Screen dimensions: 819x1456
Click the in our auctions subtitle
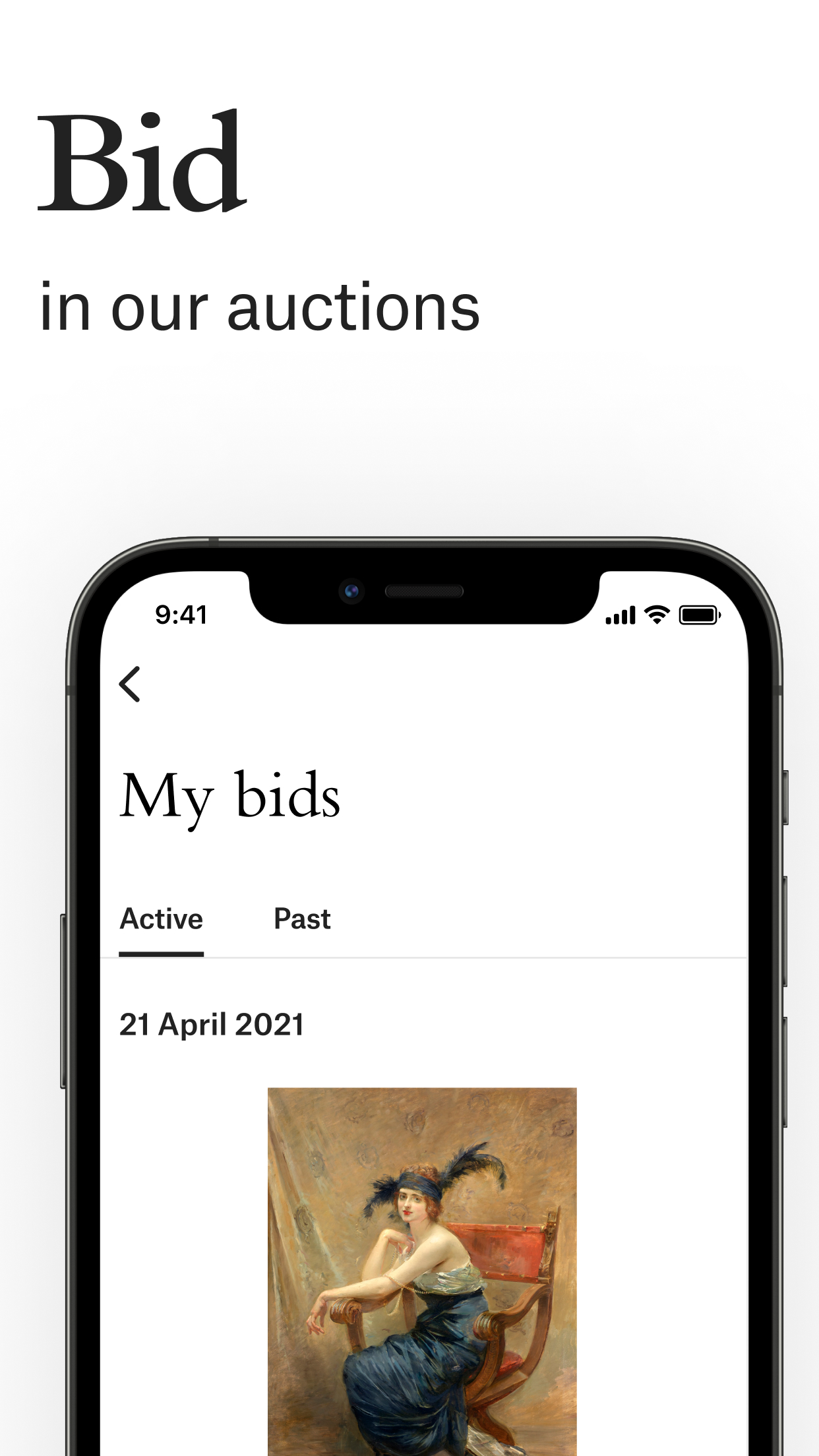(x=260, y=307)
